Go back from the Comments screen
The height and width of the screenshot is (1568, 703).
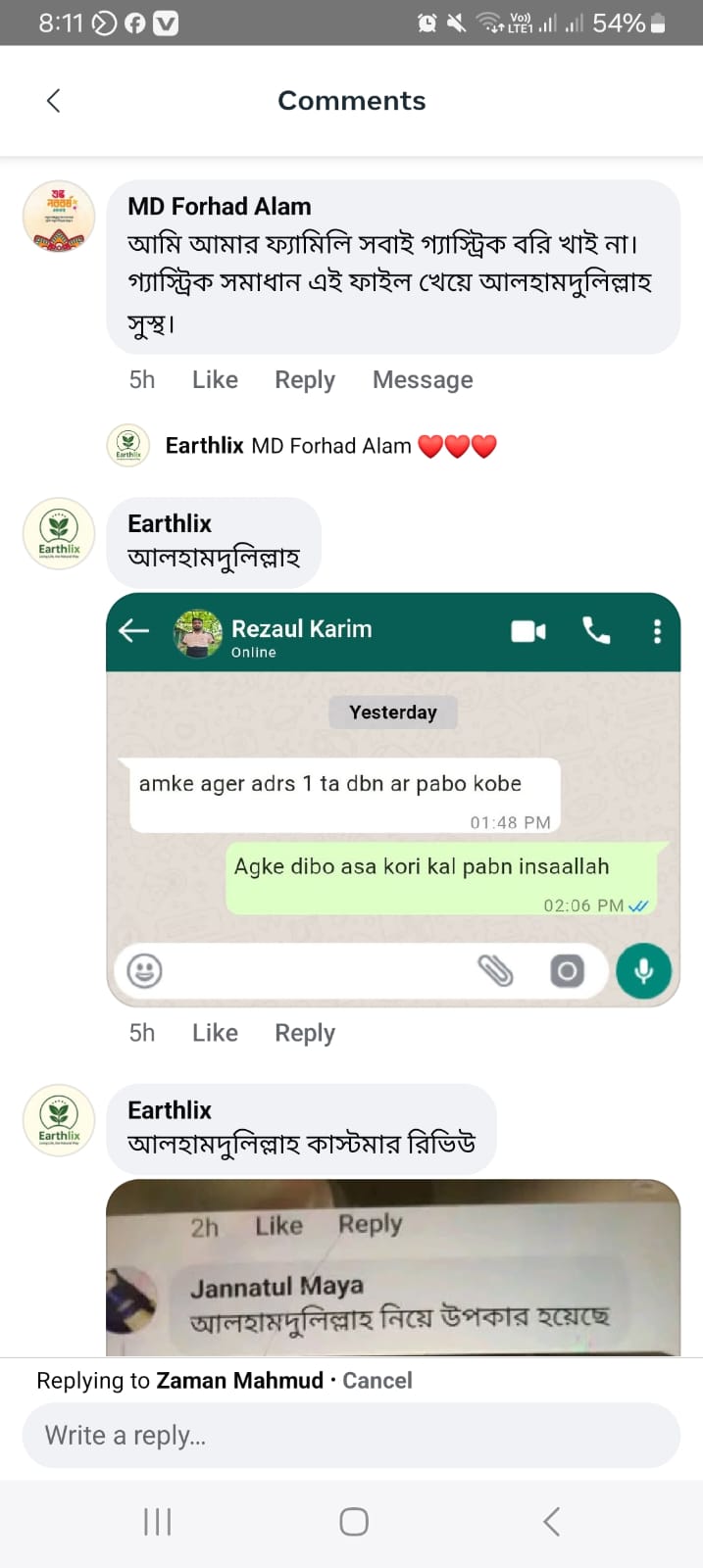54,100
